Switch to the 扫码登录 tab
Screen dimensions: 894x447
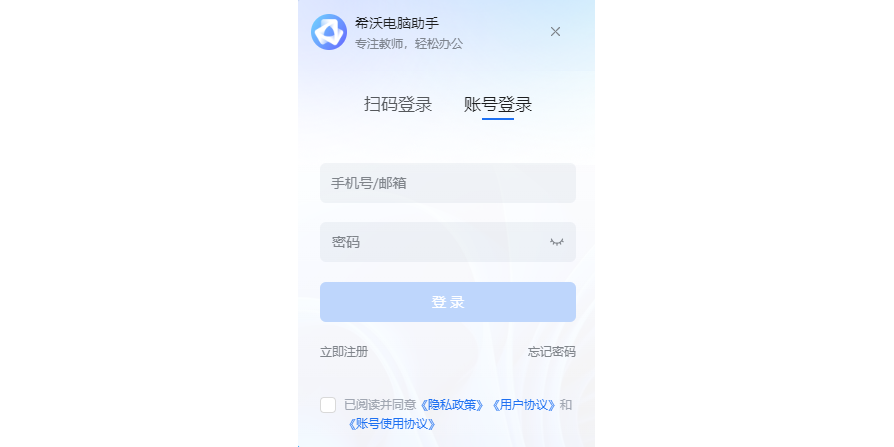[x=398, y=105]
